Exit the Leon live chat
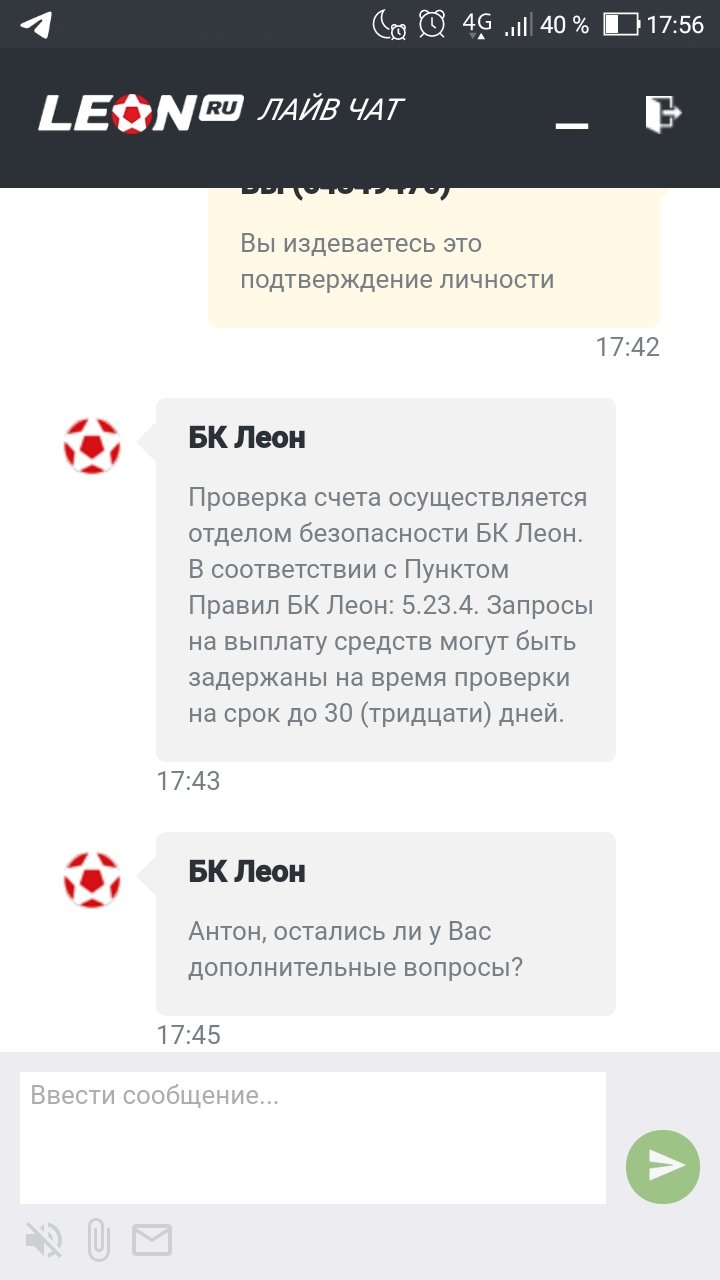 click(663, 113)
